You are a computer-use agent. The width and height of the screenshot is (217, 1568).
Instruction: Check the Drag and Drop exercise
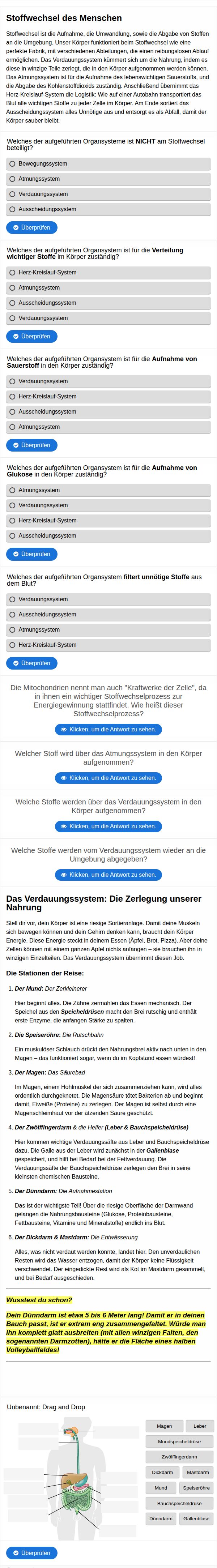[x=32, y=1553]
